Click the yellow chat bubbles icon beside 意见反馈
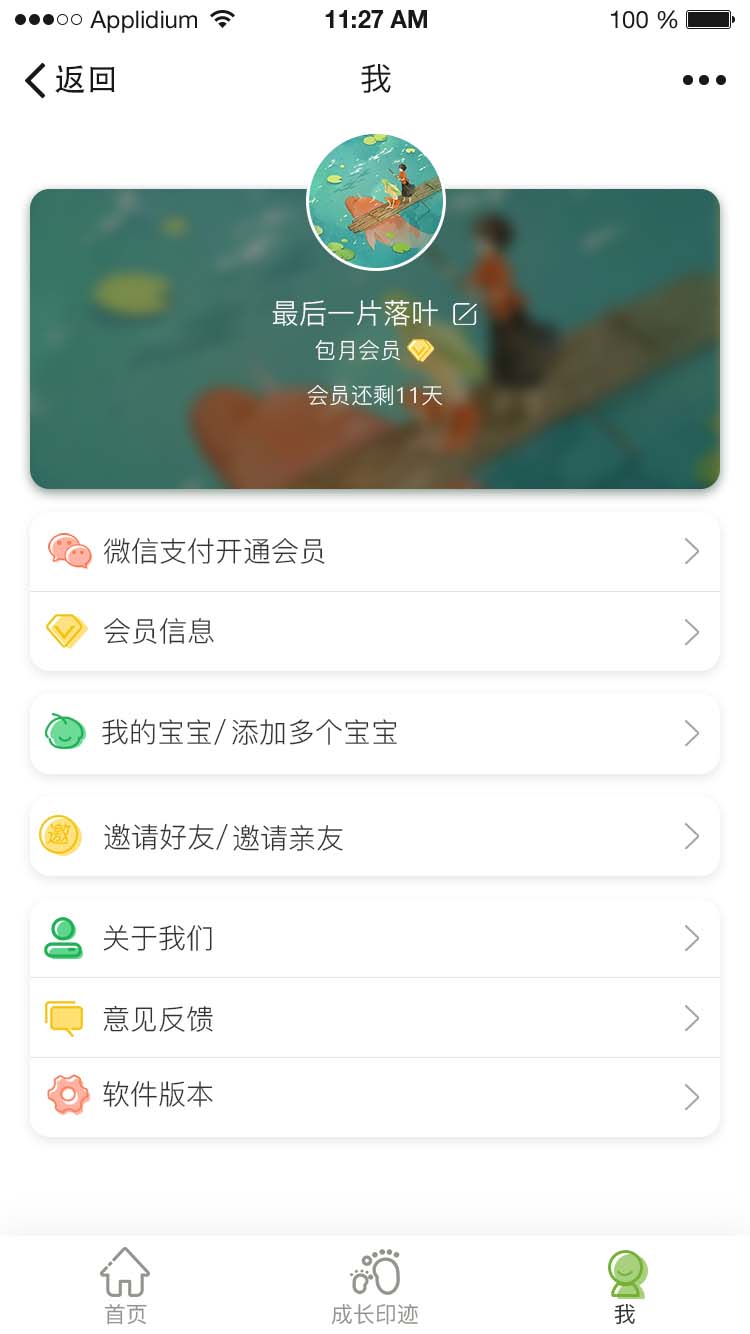 tap(66, 1017)
